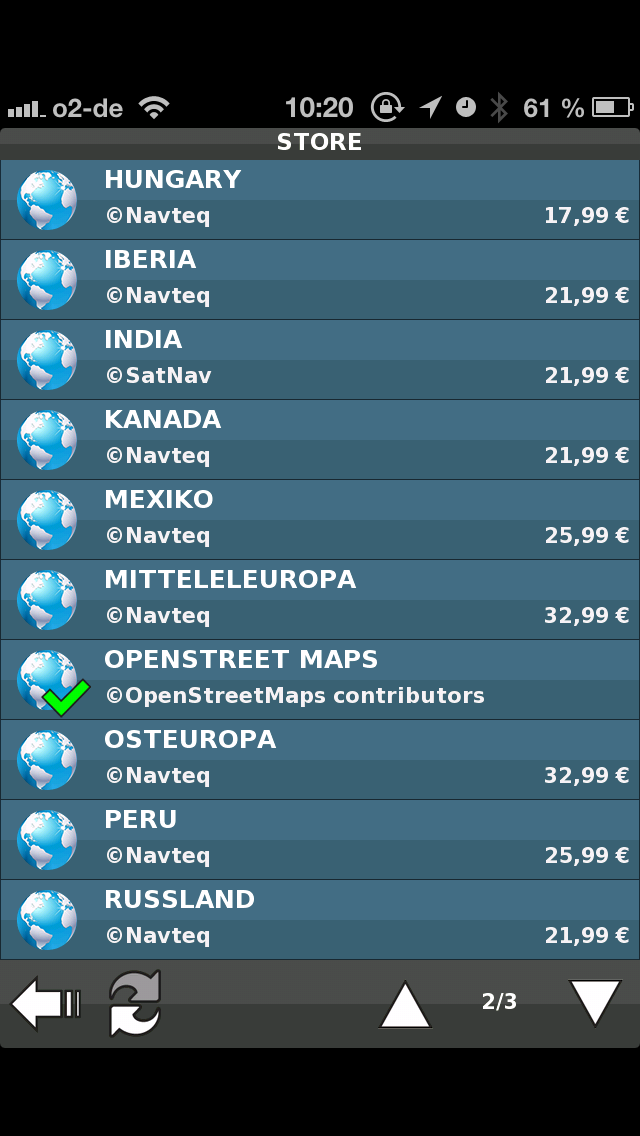Go to next page with down arrow

coord(595,1002)
